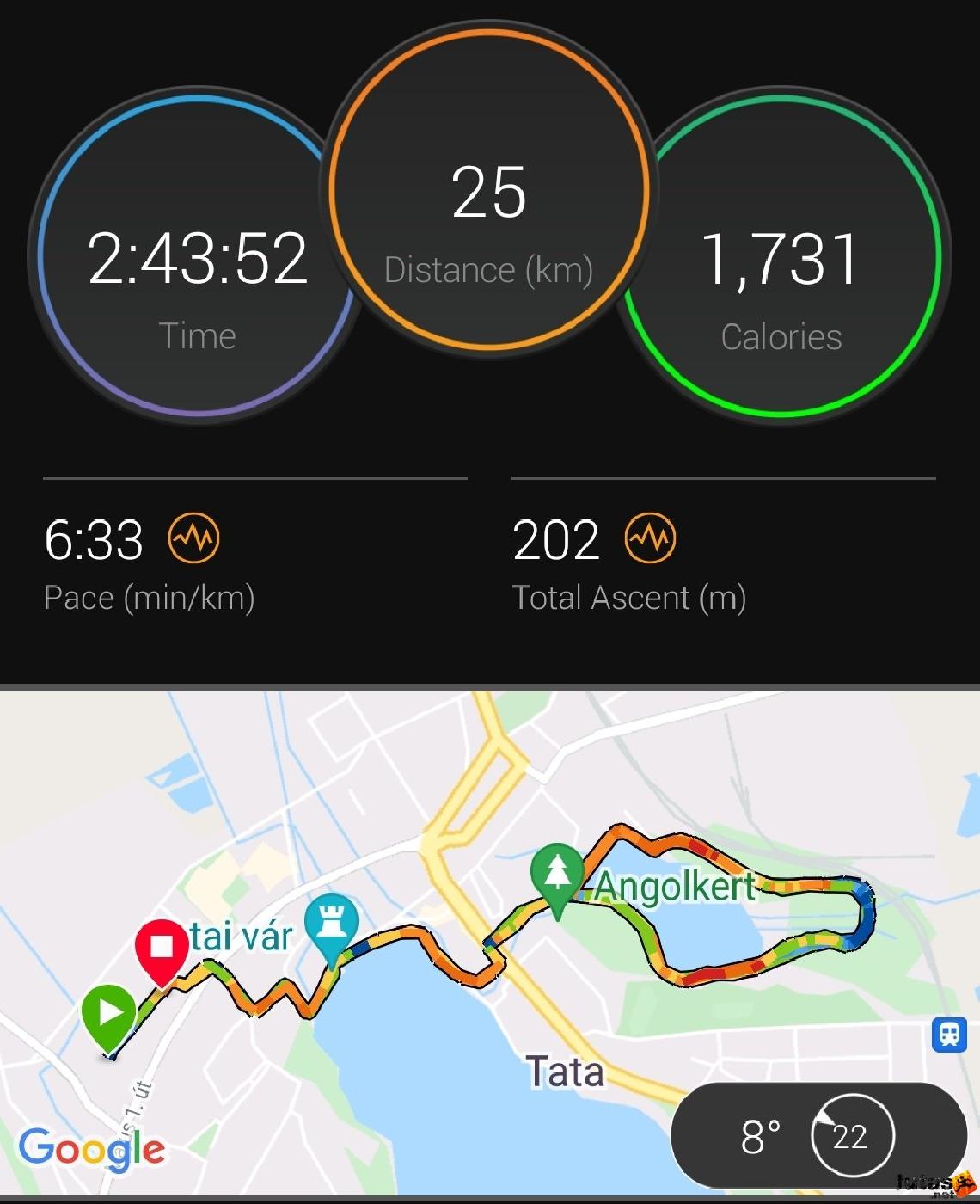Open the Pace chart icon

pos(193,539)
